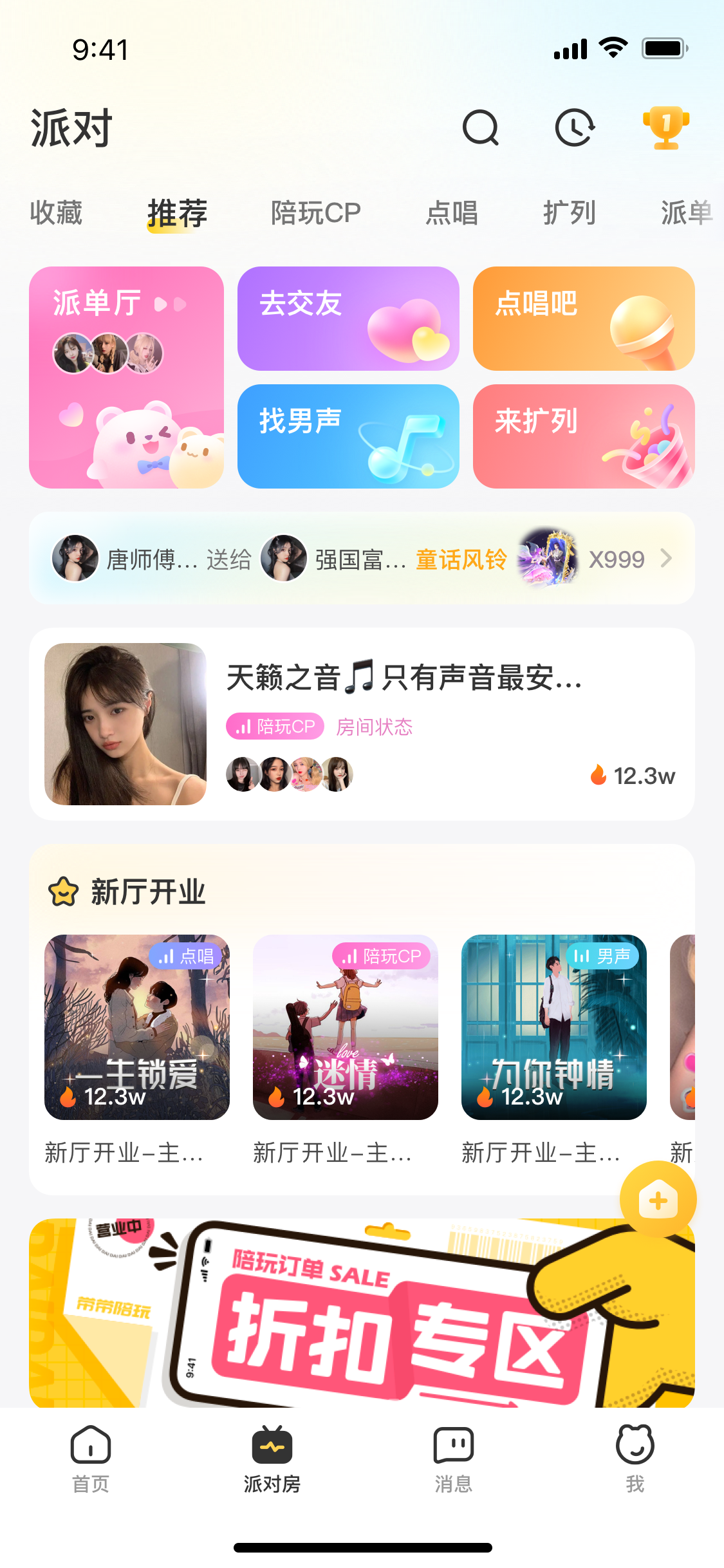Open the search icon
The height and width of the screenshot is (1568, 724).
(x=481, y=128)
